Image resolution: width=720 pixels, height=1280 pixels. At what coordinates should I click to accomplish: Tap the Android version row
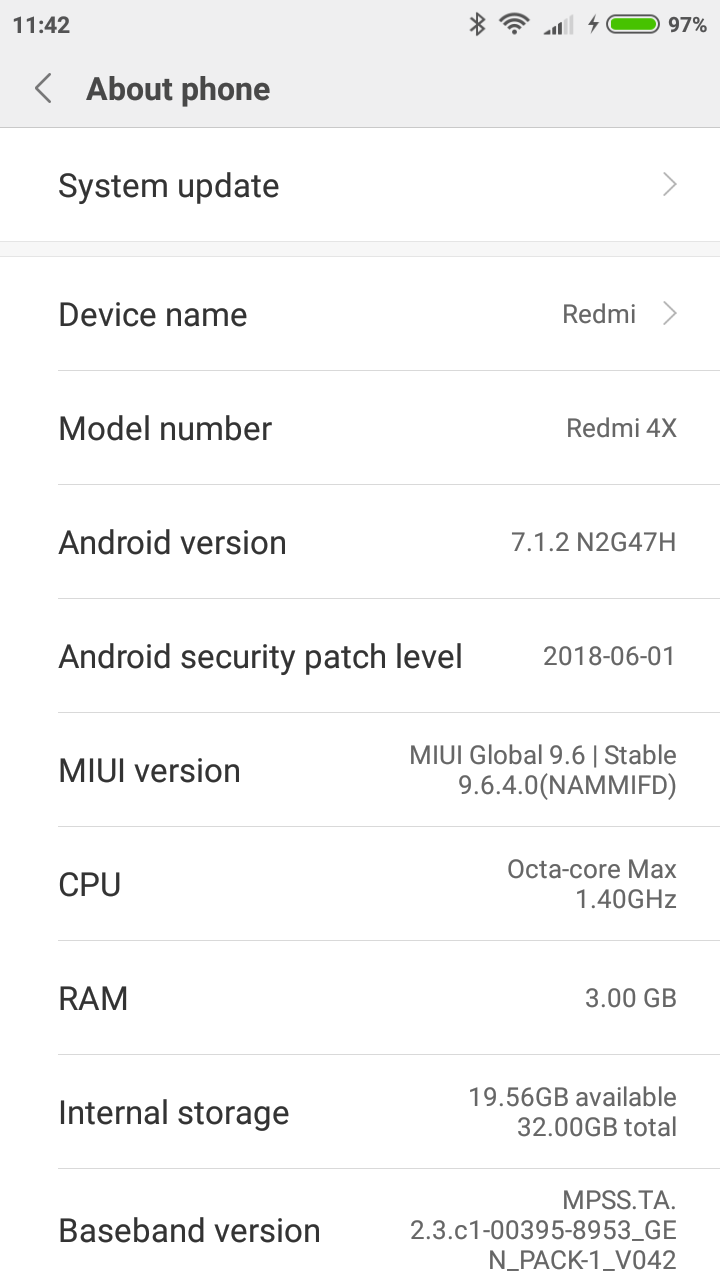pyautogui.click(x=360, y=542)
